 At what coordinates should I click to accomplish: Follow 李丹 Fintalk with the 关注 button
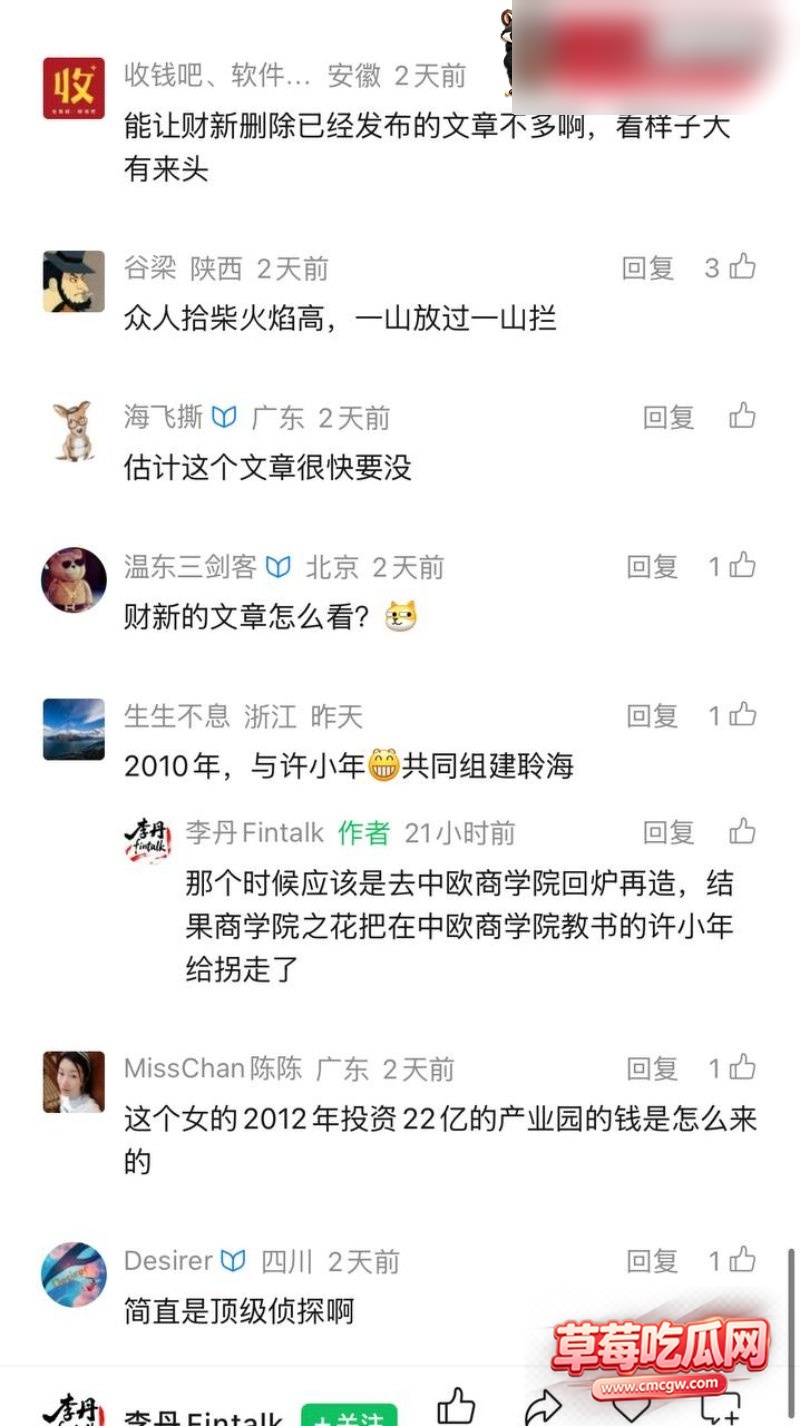349,1415
